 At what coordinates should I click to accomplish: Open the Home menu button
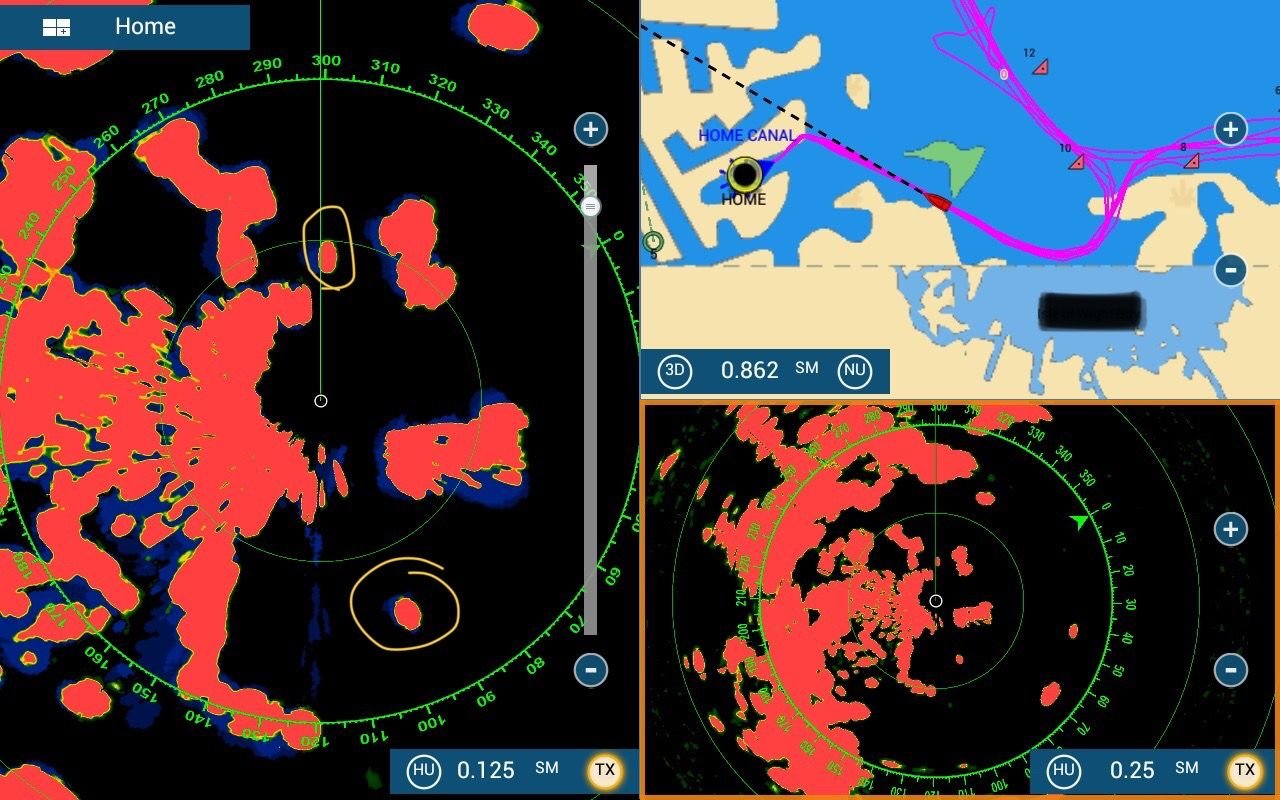click(x=124, y=27)
